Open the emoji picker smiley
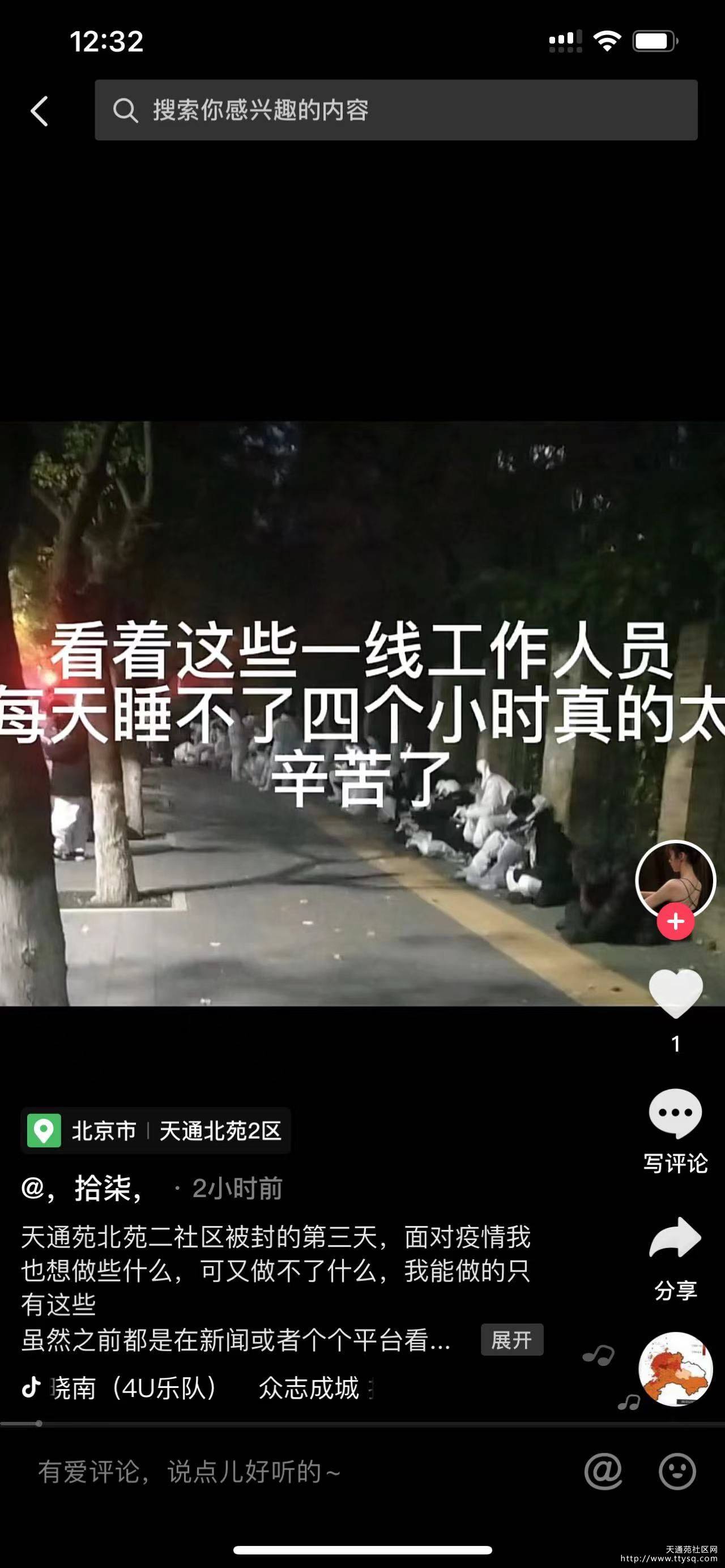The image size is (725, 1568). click(677, 1472)
